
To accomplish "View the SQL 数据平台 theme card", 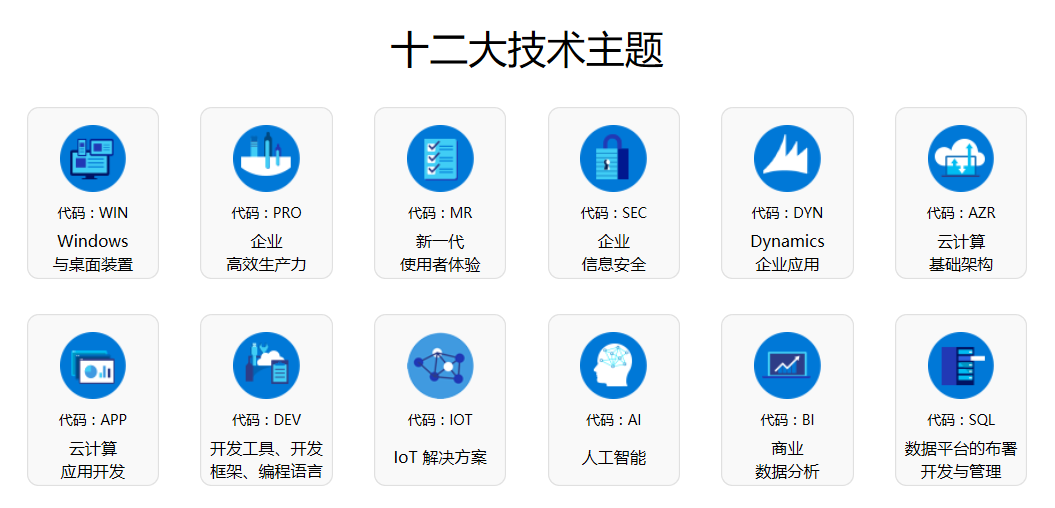I will (961, 400).
